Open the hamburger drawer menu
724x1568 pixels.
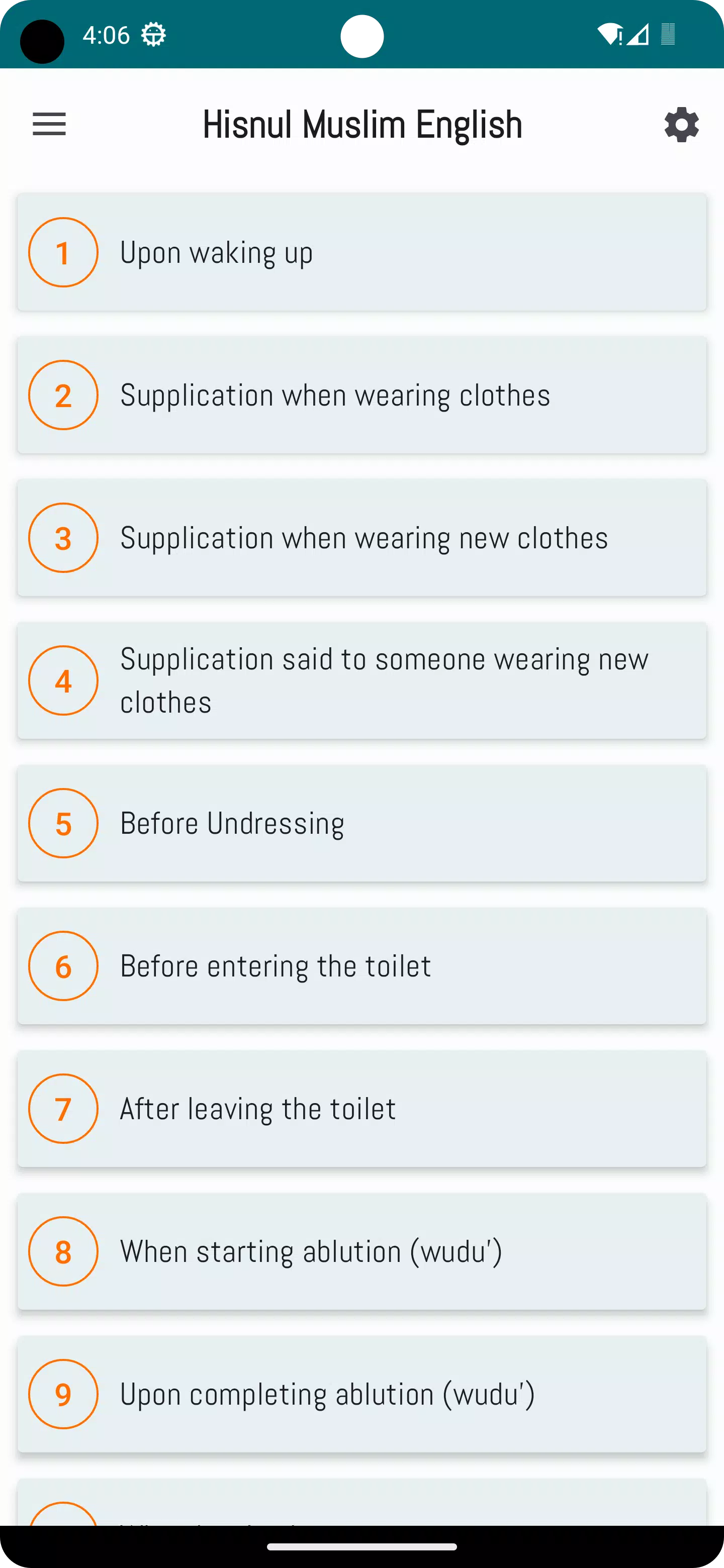pyautogui.click(x=49, y=124)
